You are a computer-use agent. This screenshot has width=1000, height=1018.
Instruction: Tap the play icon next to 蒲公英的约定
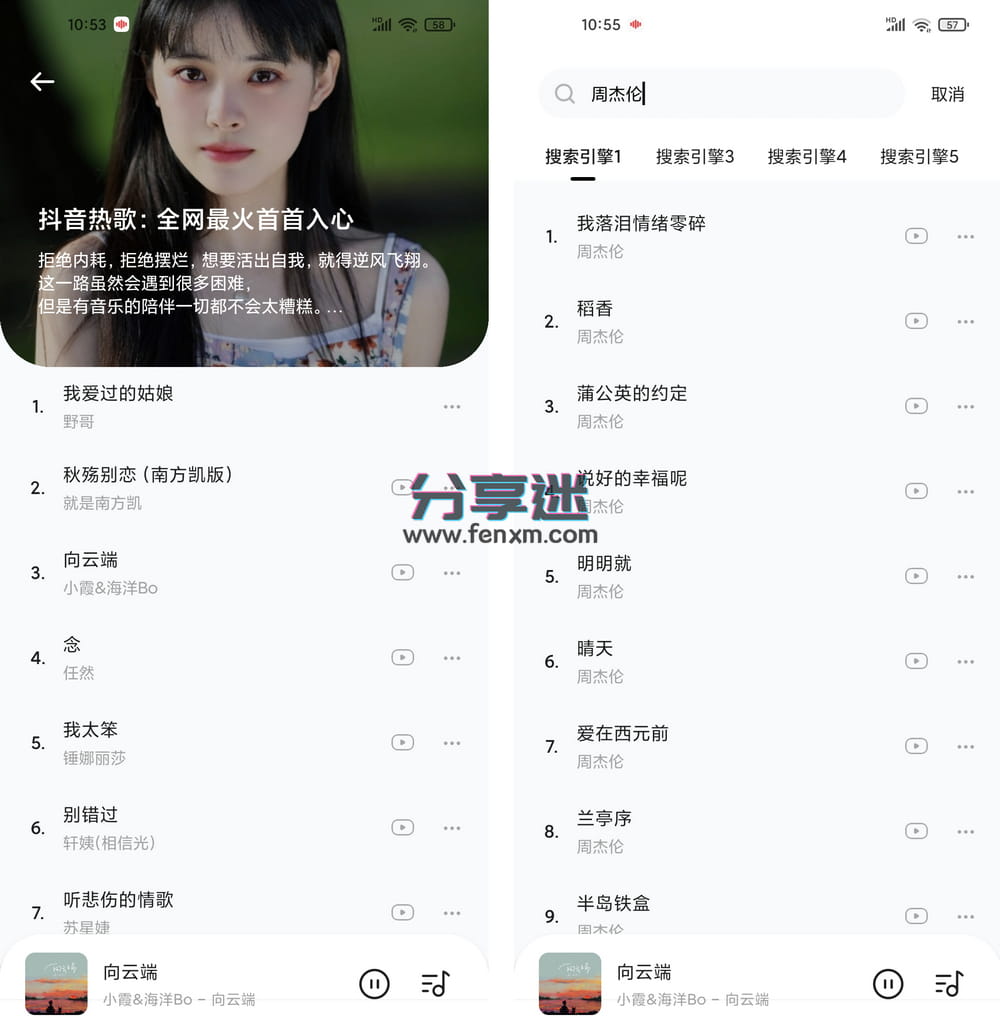point(916,406)
